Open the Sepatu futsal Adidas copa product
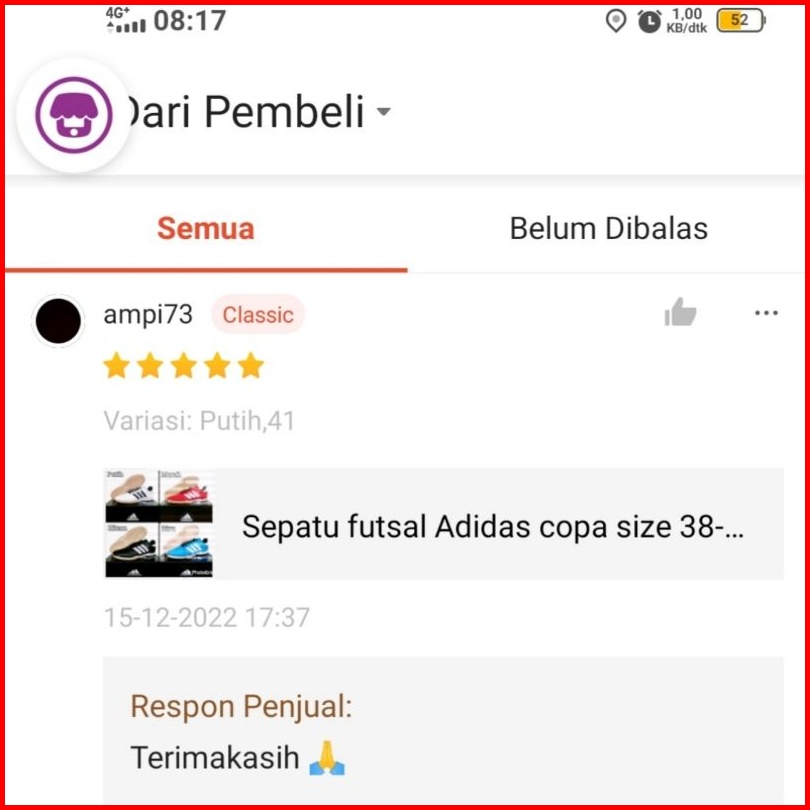This screenshot has height=810, width=810. click(x=444, y=525)
